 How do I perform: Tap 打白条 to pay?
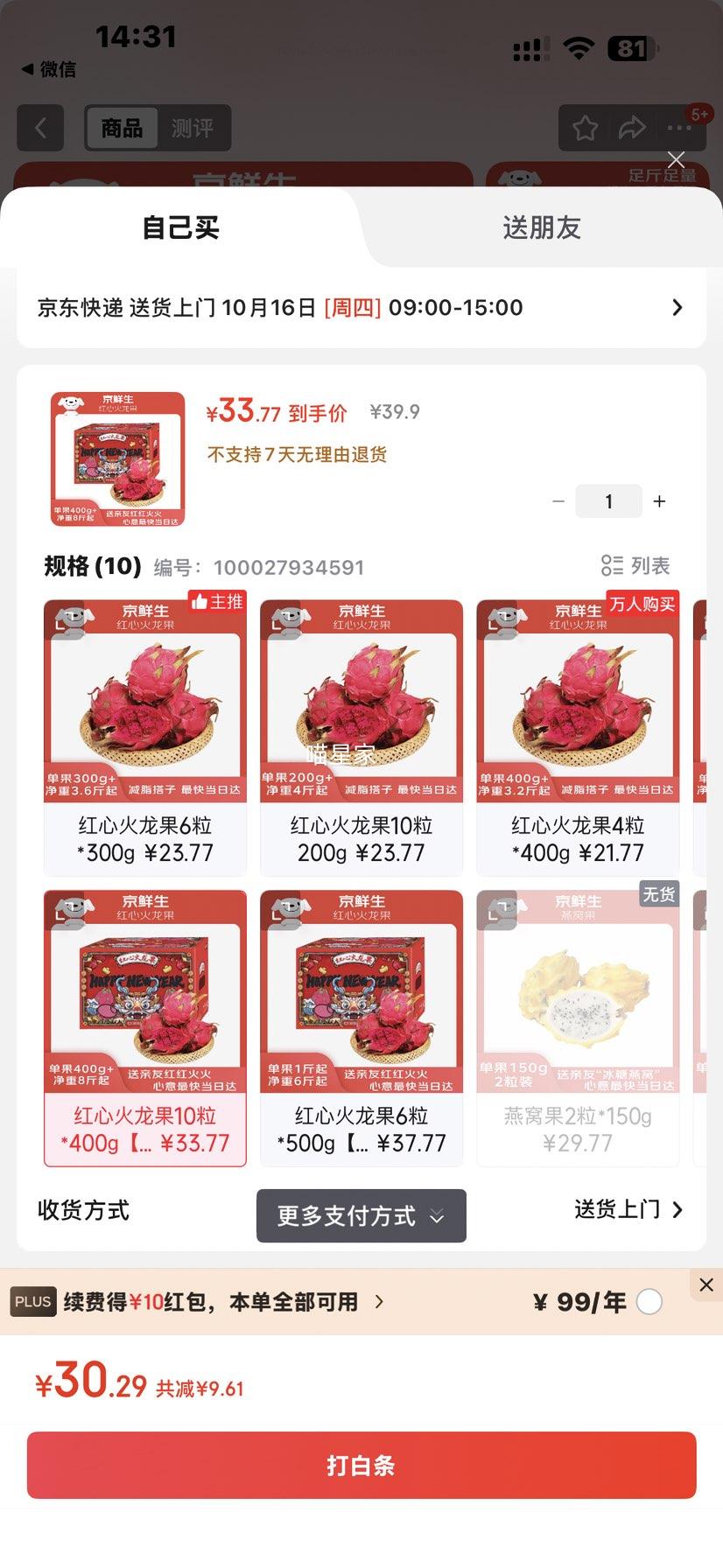click(361, 1466)
